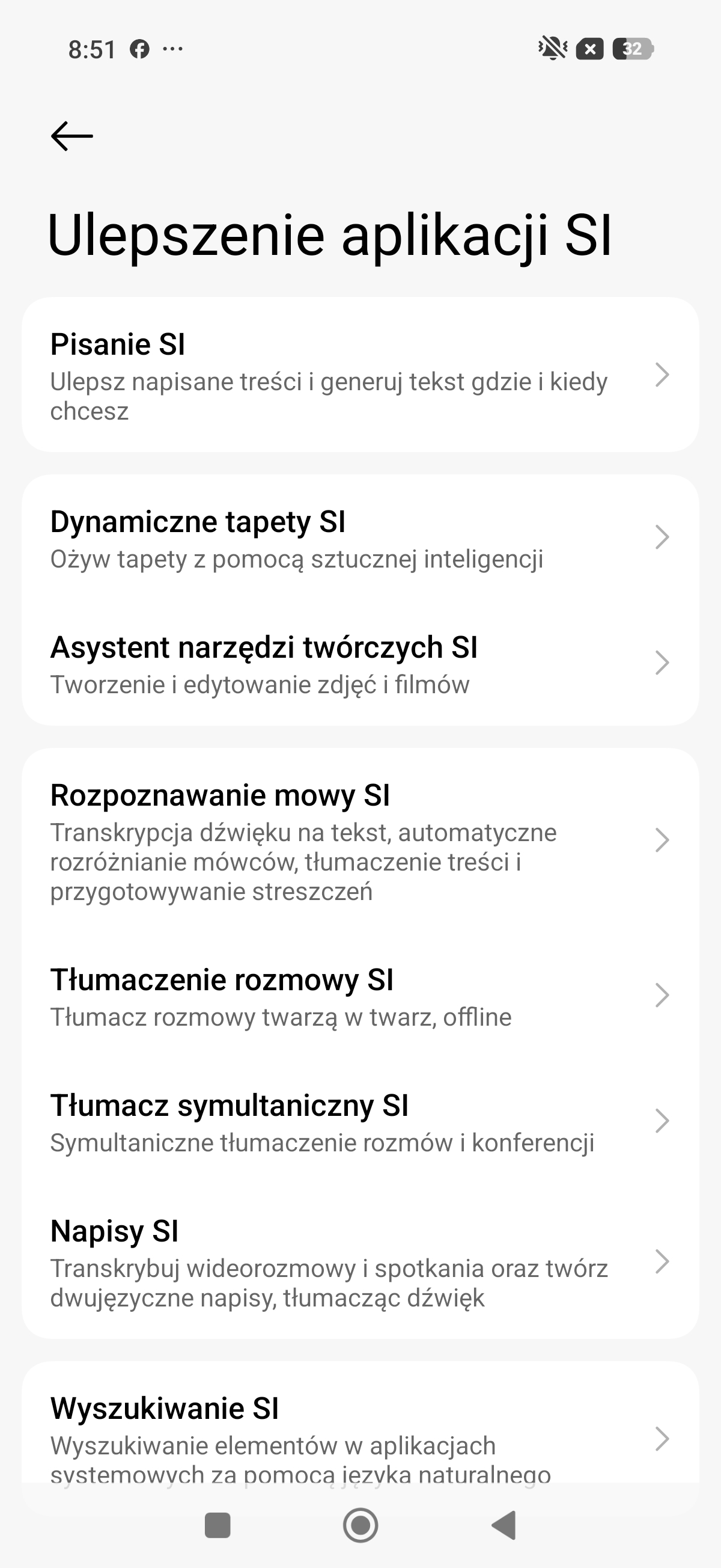
Task: Open Pisanie SI settings
Action: coord(359,375)
